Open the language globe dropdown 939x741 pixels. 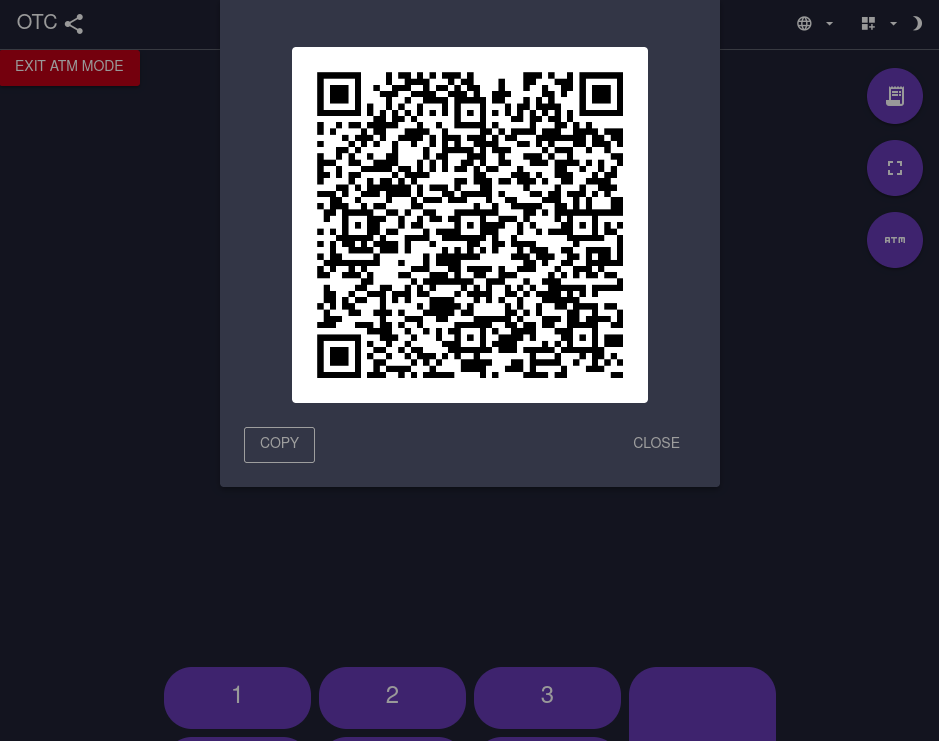pos(814,24)
